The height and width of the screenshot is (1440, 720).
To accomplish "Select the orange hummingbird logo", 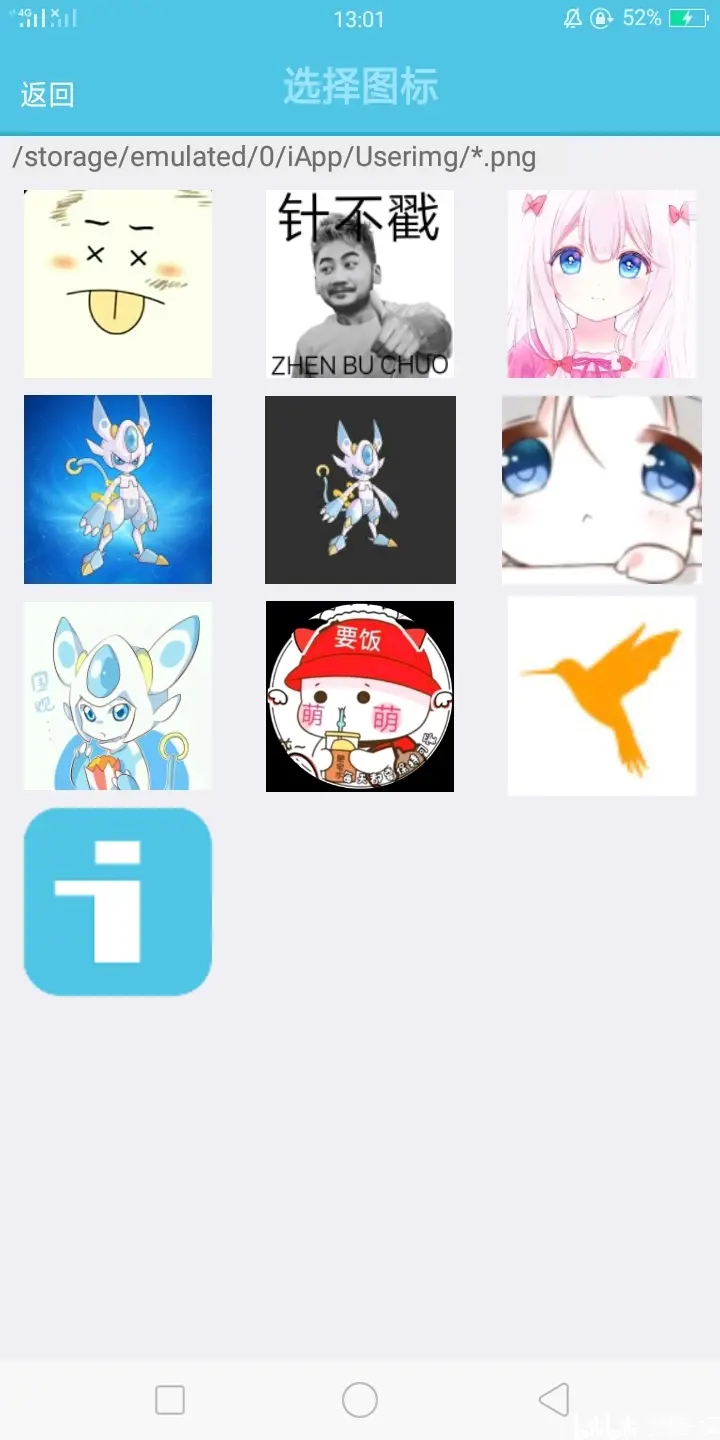I will [601, 696].
